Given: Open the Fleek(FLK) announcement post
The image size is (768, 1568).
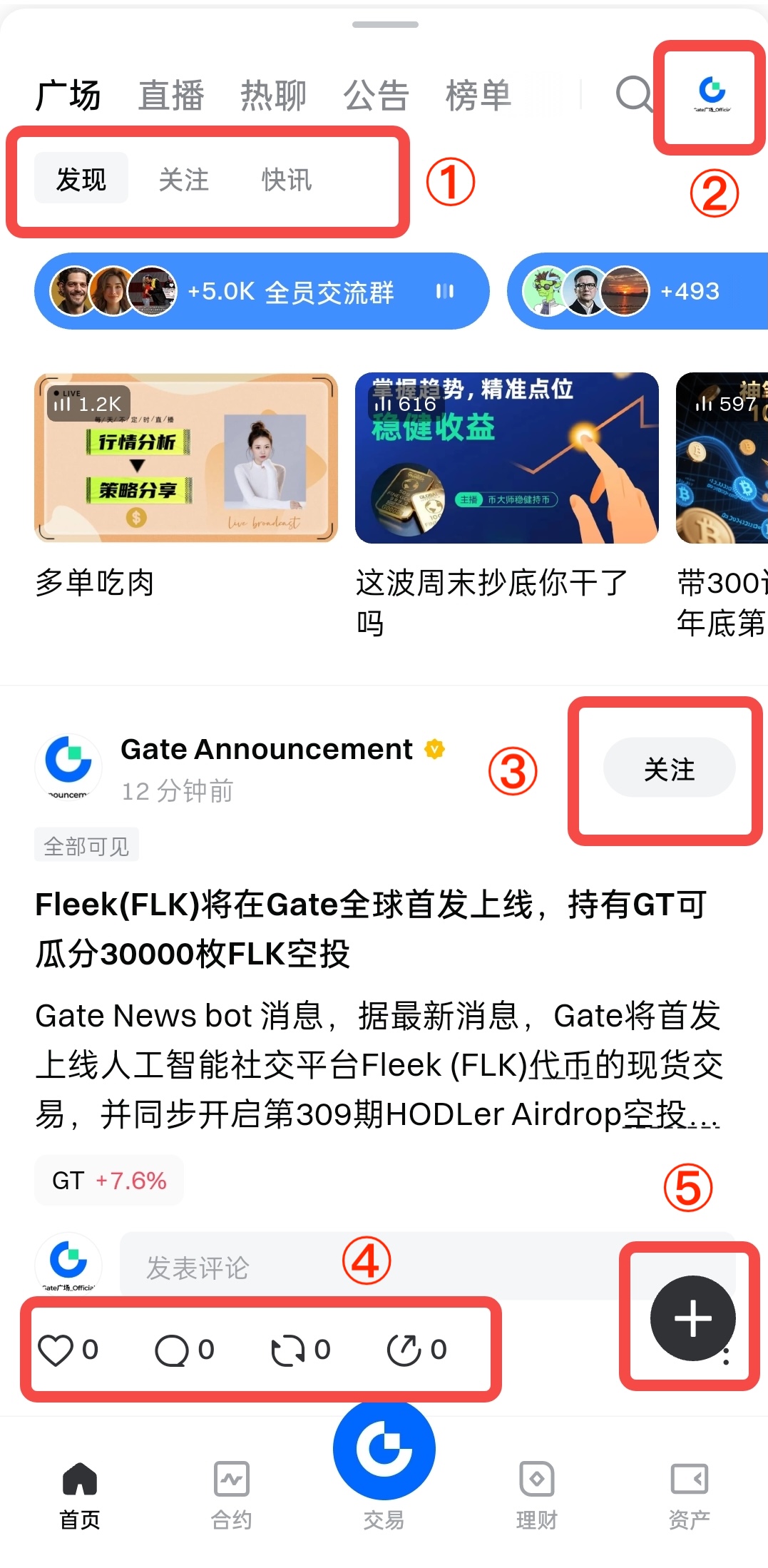Looking at the screenshot, I should 371,928.
